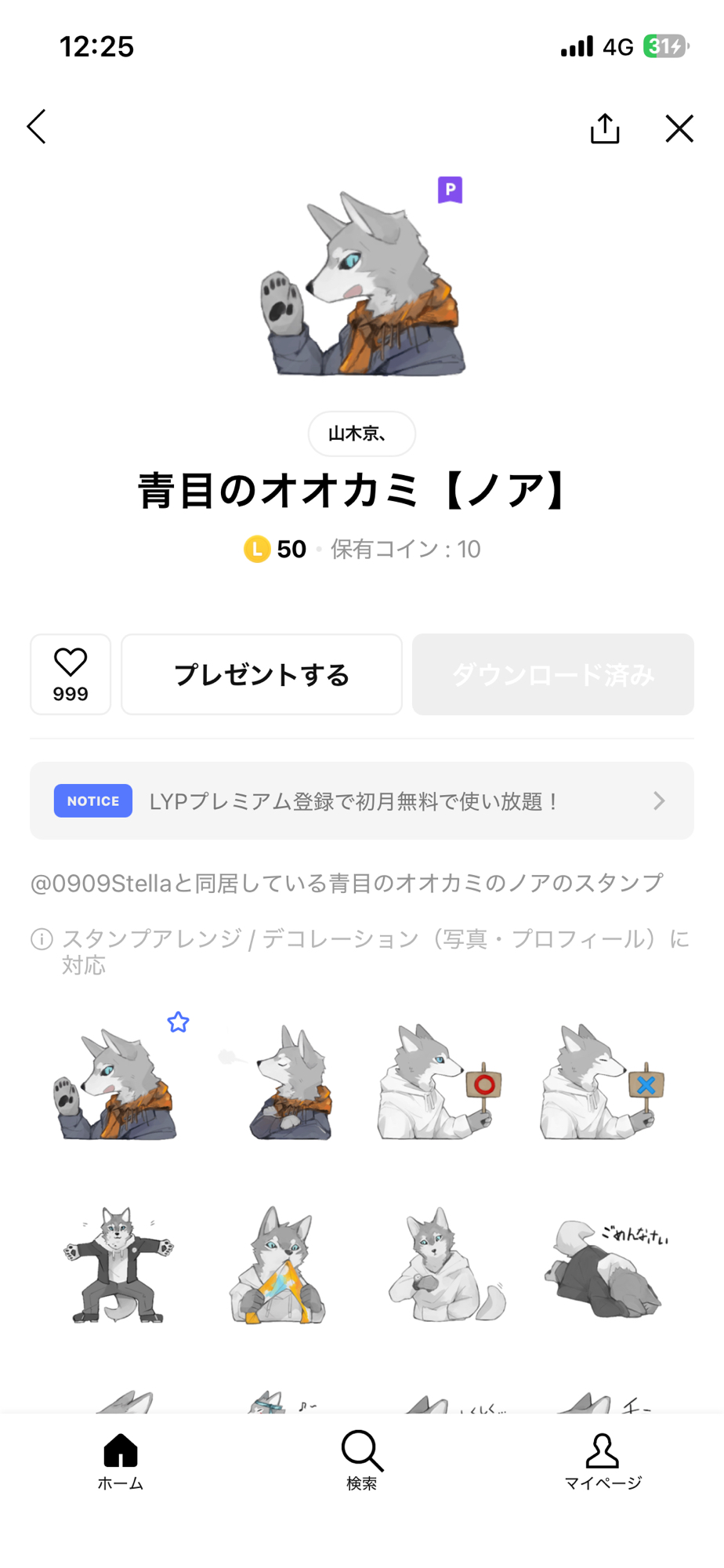Open creator 山木京、 page
This screenshot has width=724, height=1568.
click(x=361, y=434)
